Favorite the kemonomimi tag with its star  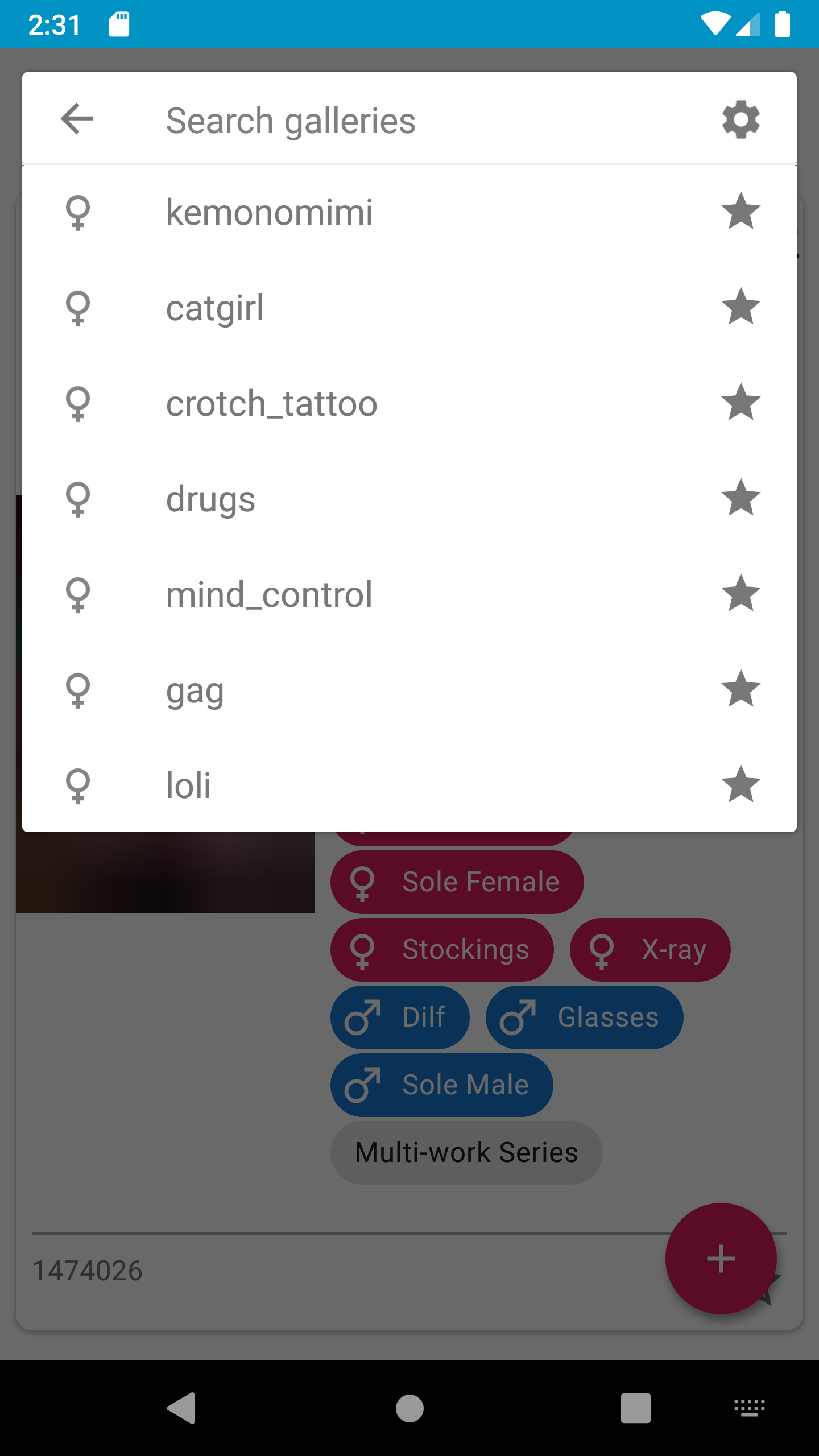(741, 211)
